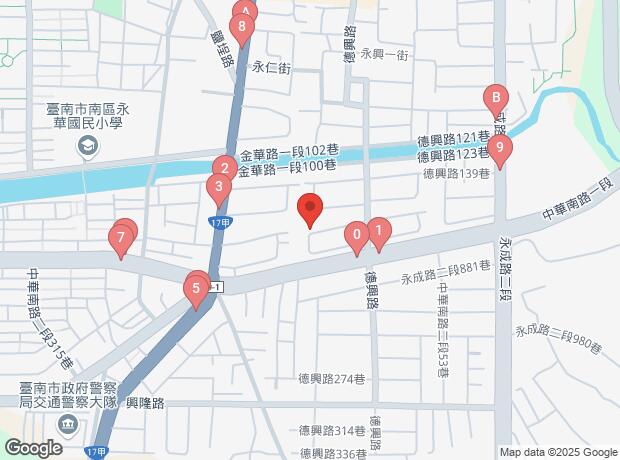Open map marker number 7
The image size is (620, 460).
point(121,238)
